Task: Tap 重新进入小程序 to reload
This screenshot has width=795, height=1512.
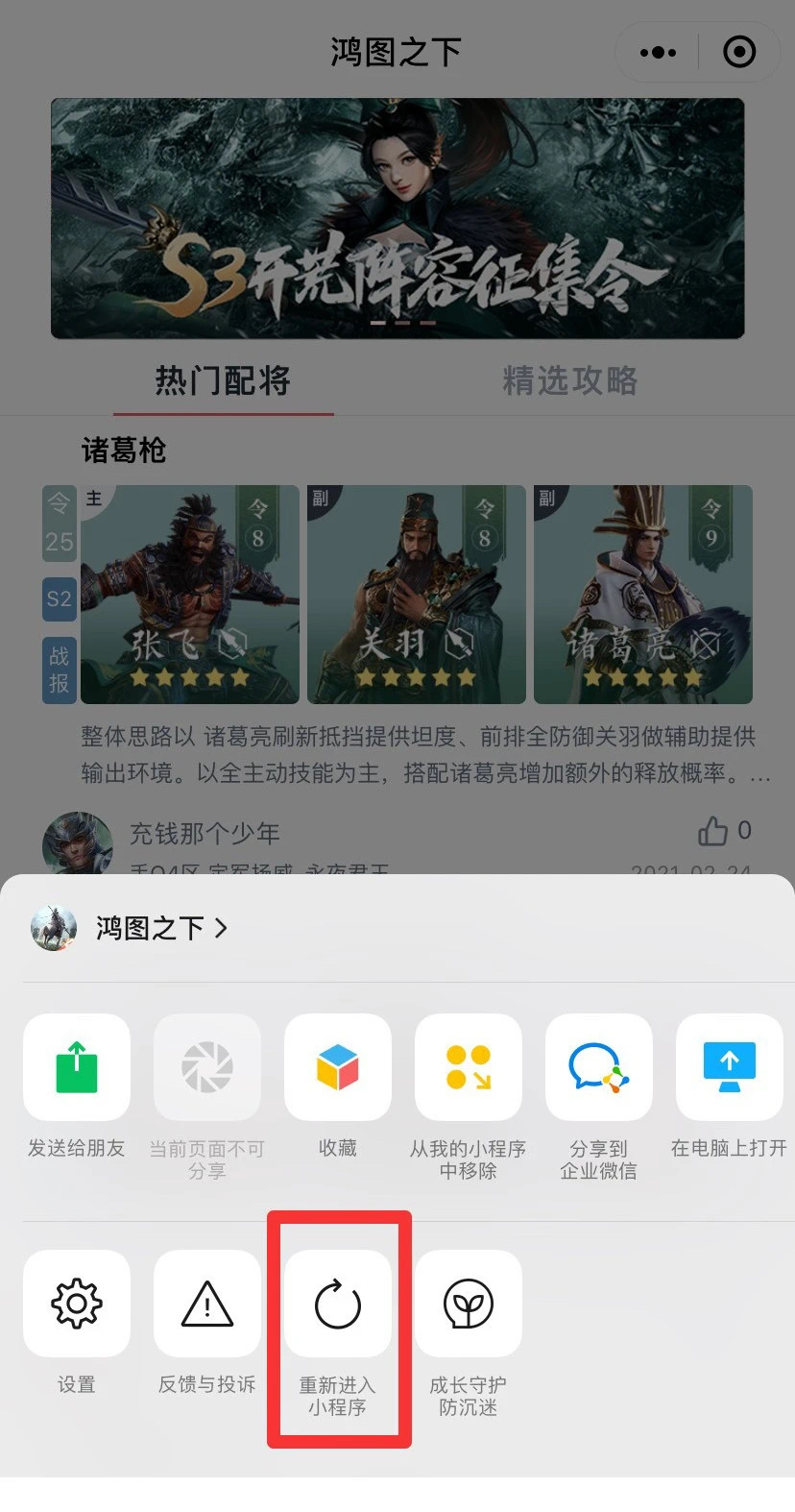Action: pyautogui.click(x=338, y=1305)
